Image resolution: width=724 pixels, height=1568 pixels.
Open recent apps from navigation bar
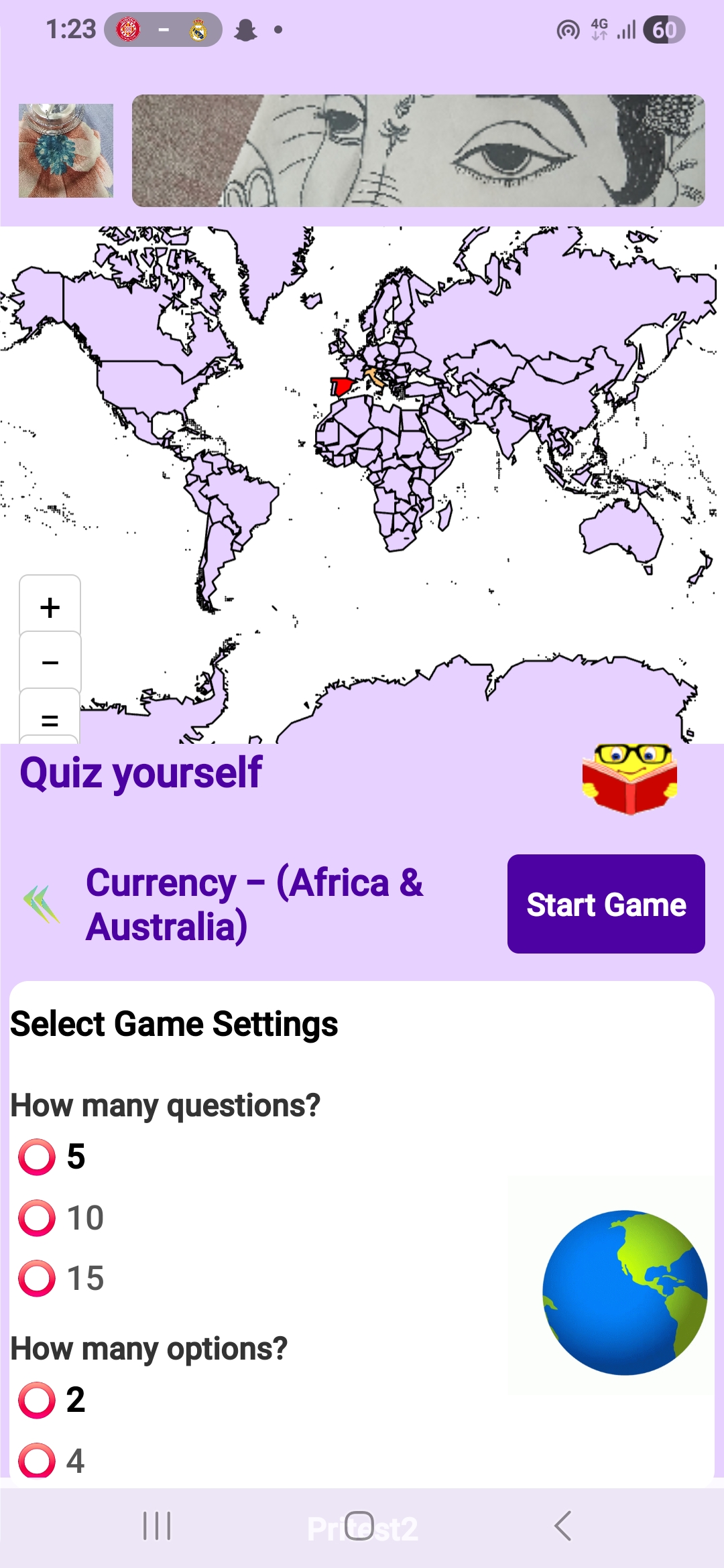coord(158,1526)
